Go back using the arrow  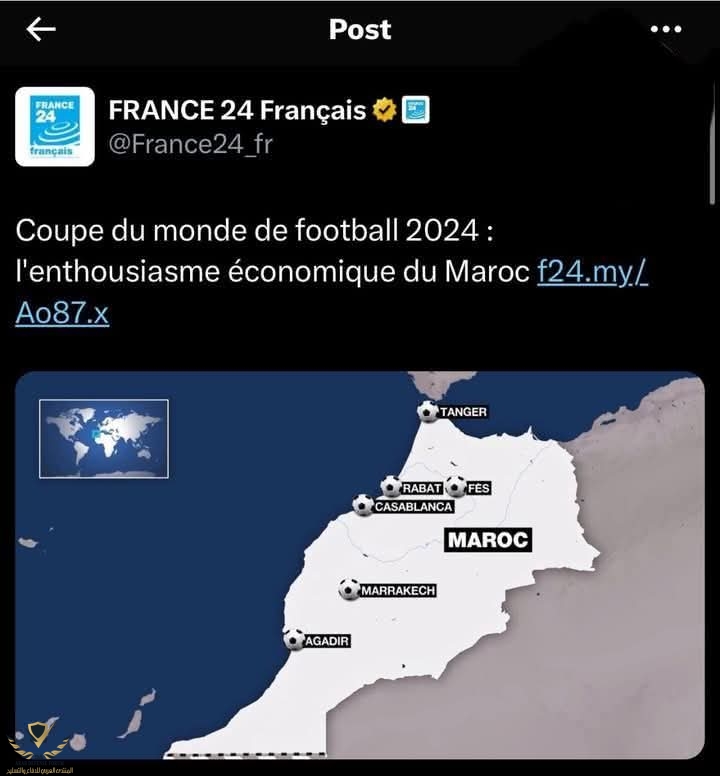[41, 30]
